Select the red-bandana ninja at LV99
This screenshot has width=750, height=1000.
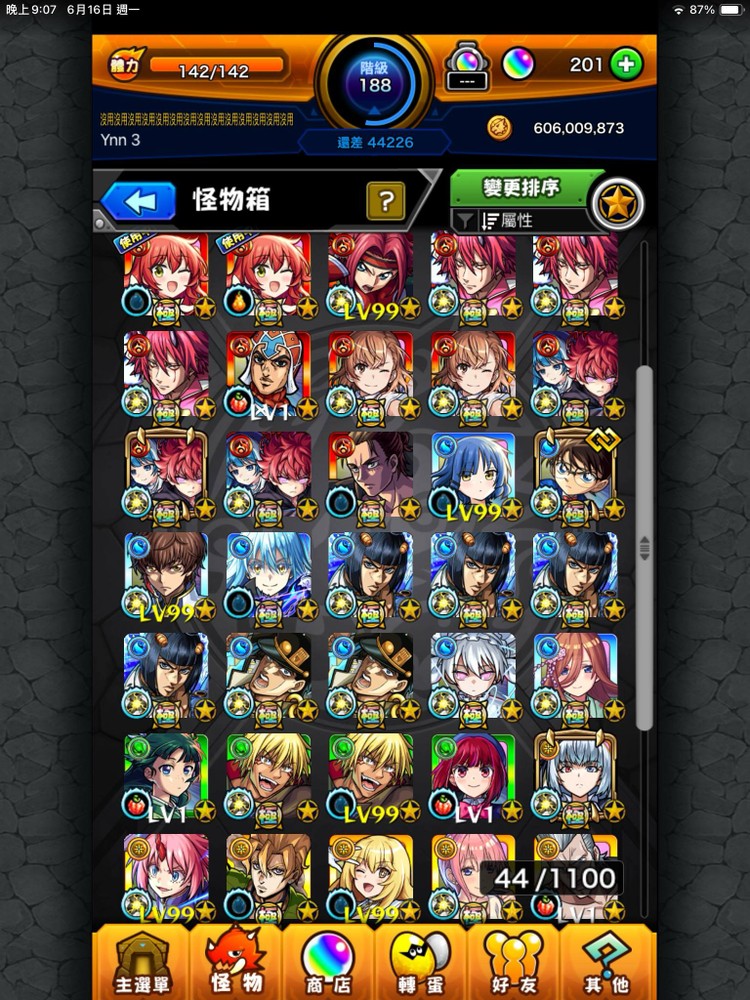coord(370,275)
